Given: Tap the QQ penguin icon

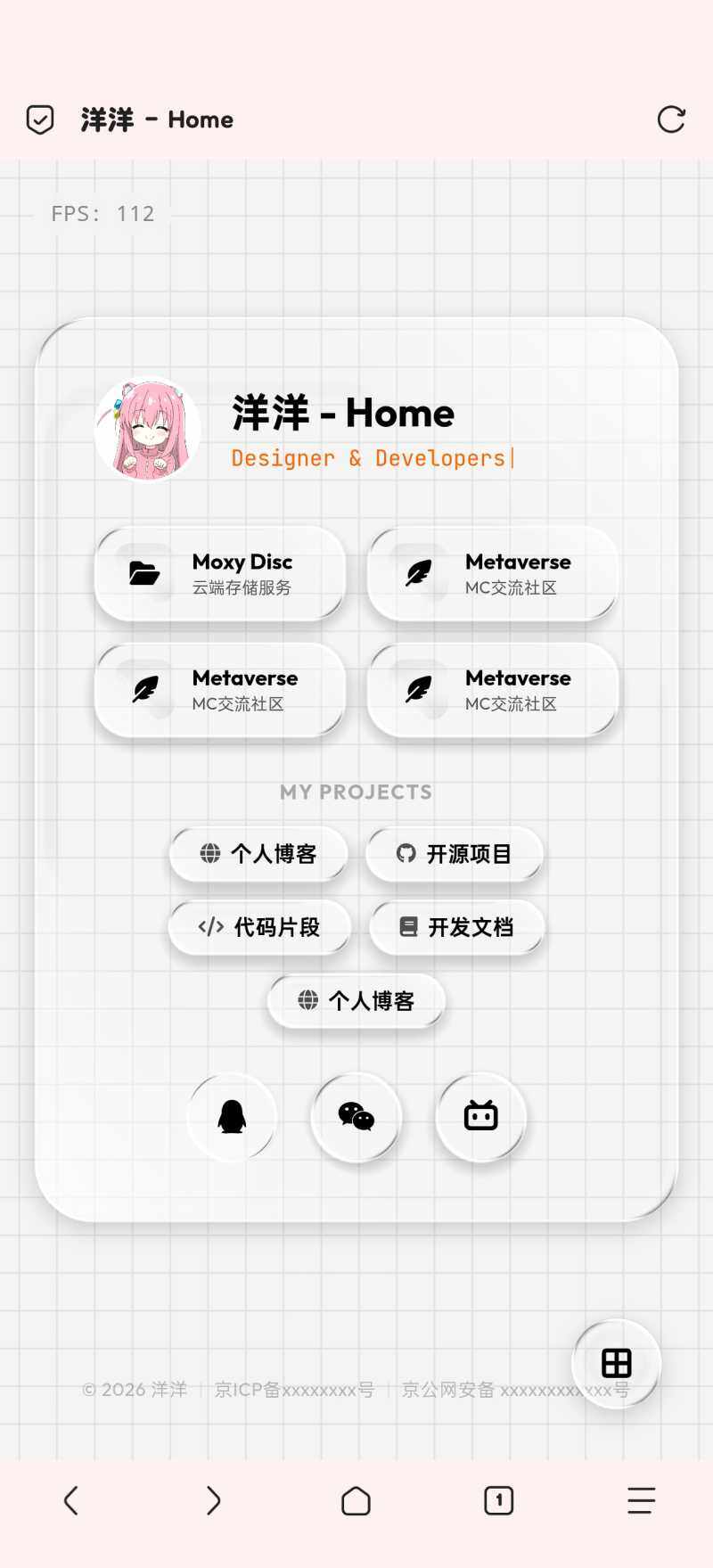Looking at the screenshot, I should [x=232, y=1116].
